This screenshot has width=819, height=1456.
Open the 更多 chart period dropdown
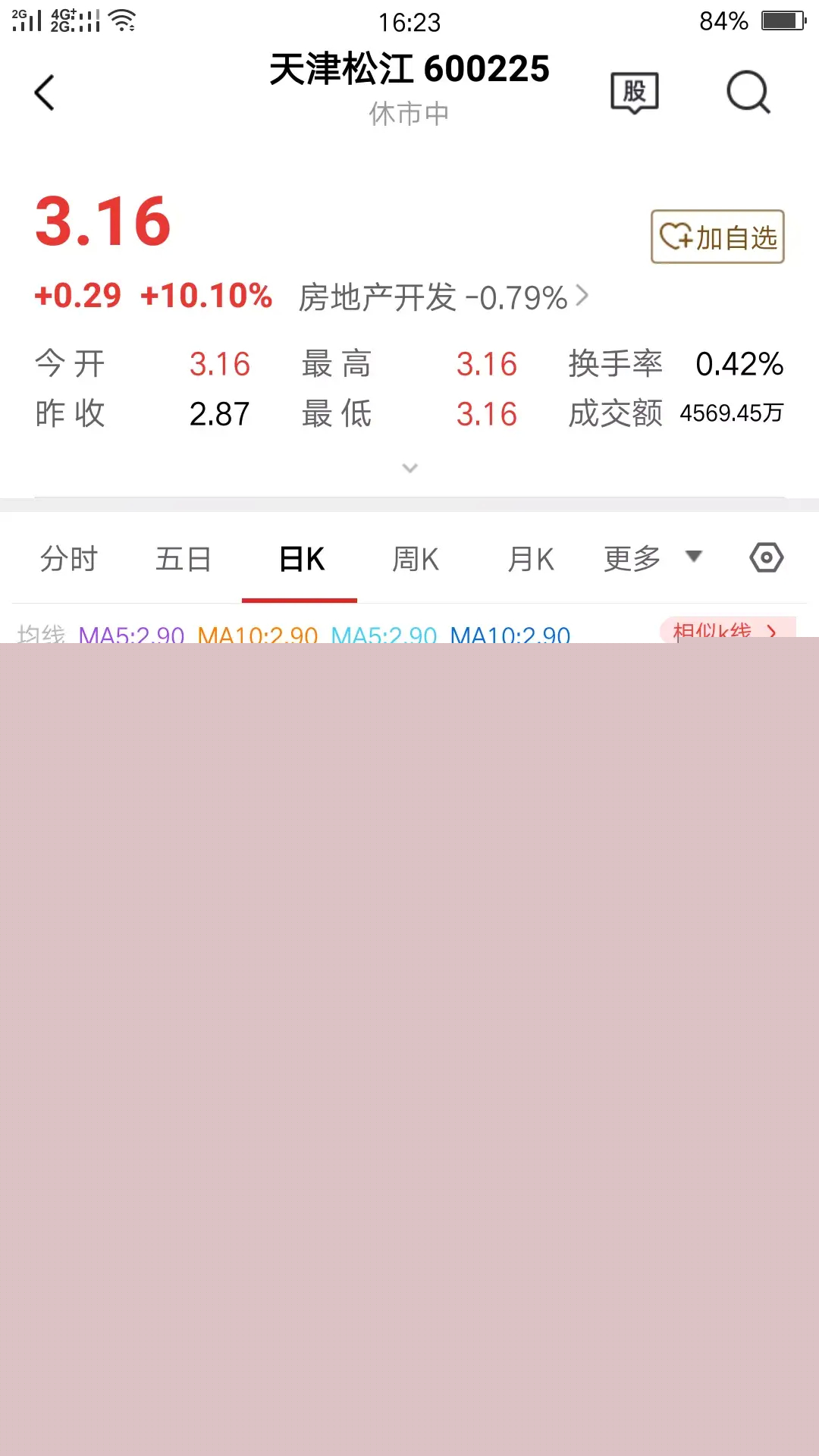653,558
